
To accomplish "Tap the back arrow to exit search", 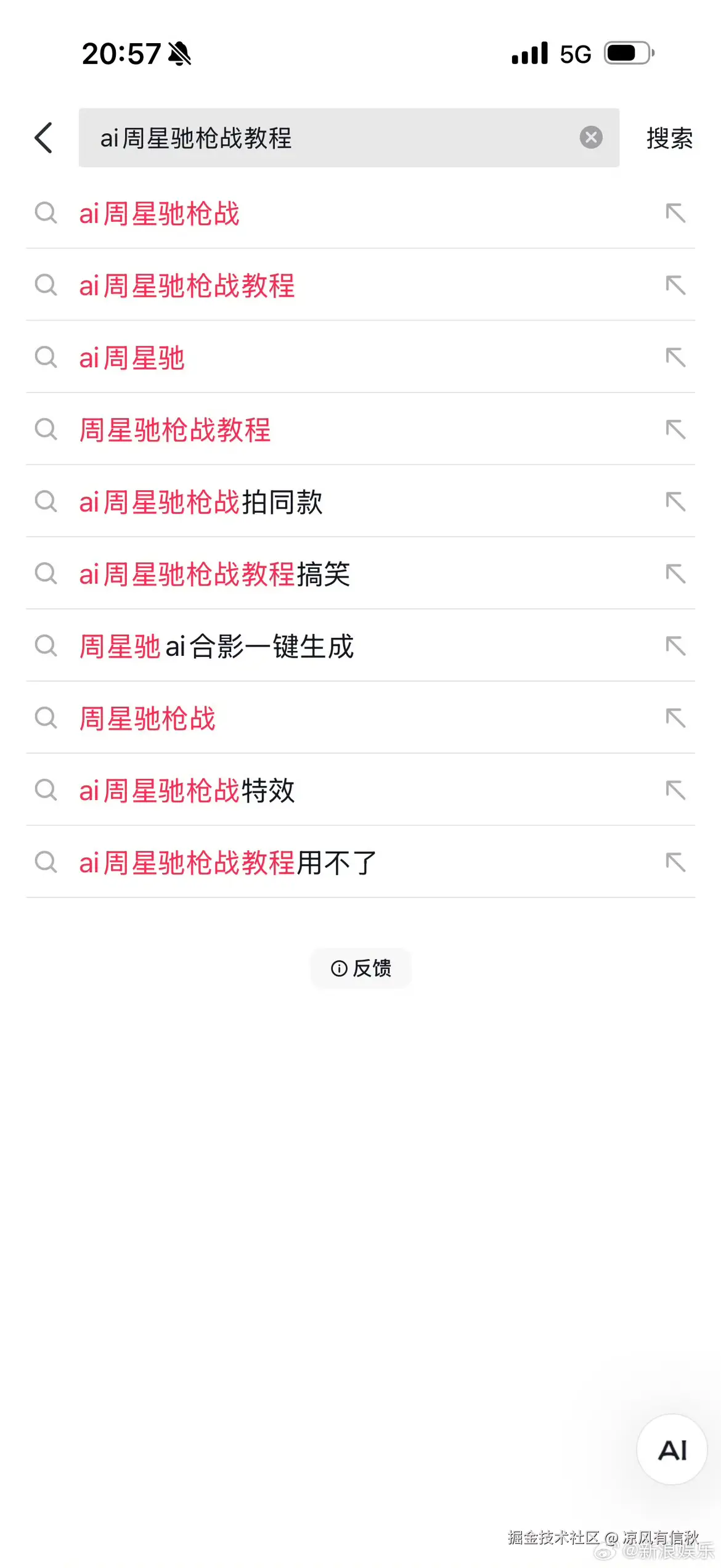I will [43, 138].
